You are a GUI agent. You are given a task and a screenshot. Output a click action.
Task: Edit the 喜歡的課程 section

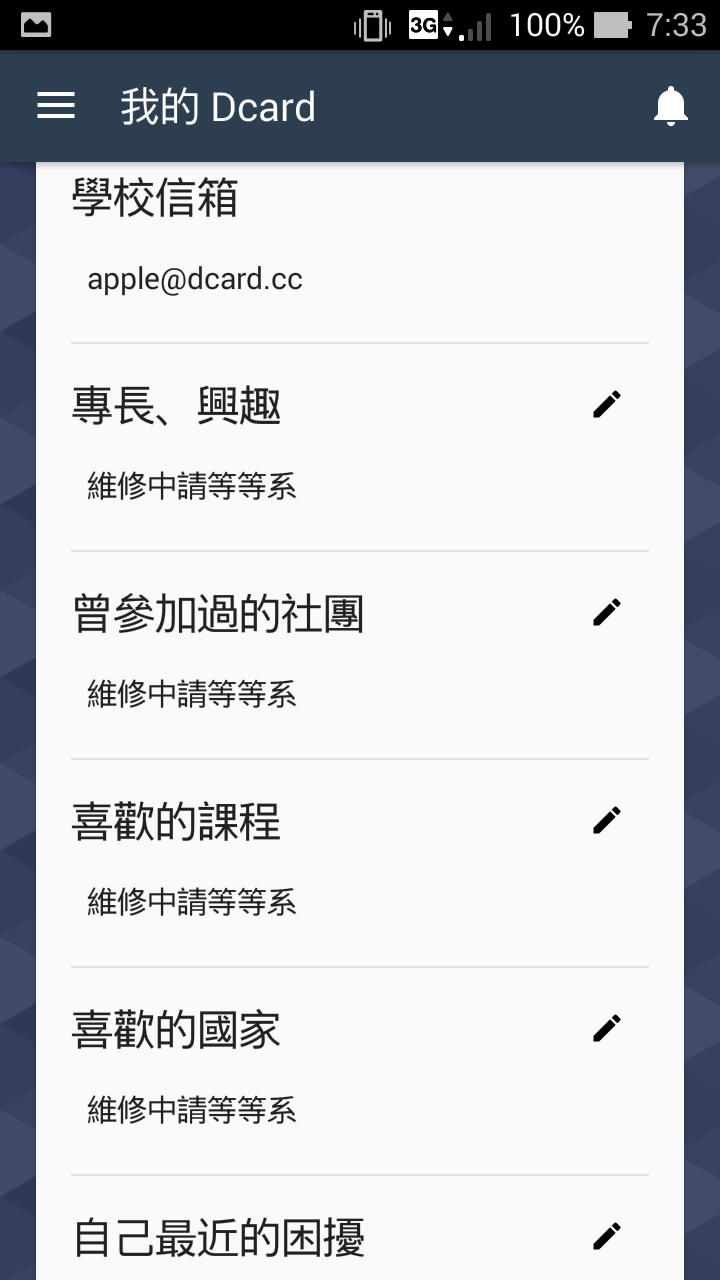click(607, 820)
